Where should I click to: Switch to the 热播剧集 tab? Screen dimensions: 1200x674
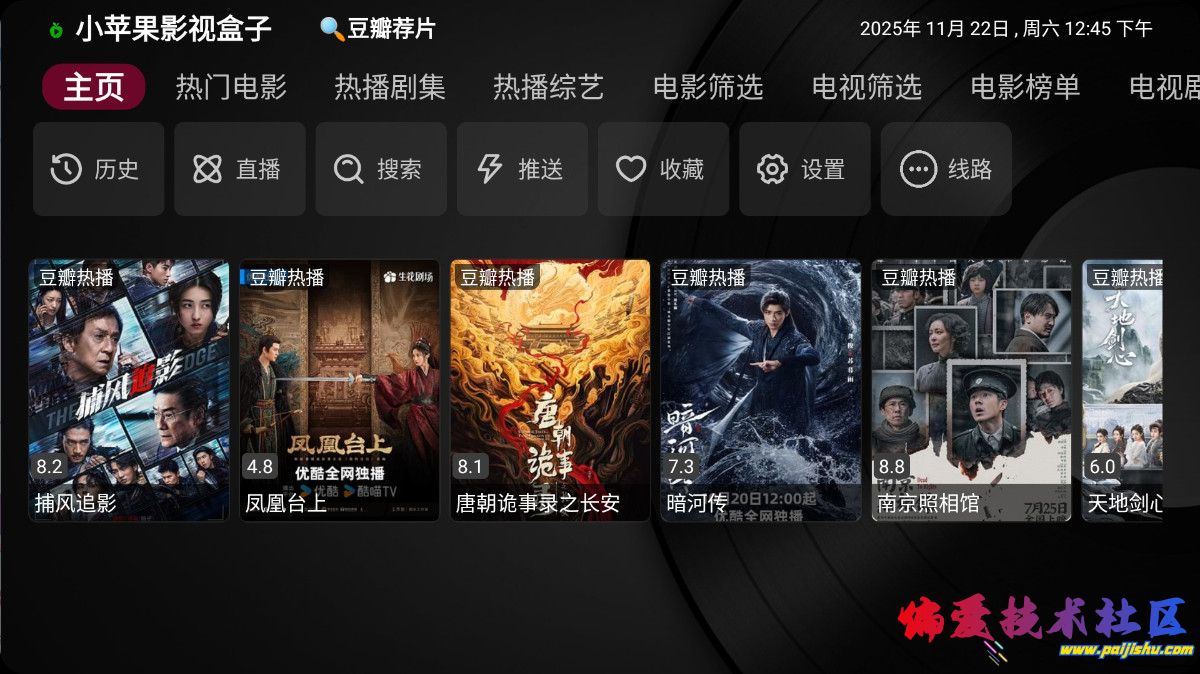tap(389, 87)
